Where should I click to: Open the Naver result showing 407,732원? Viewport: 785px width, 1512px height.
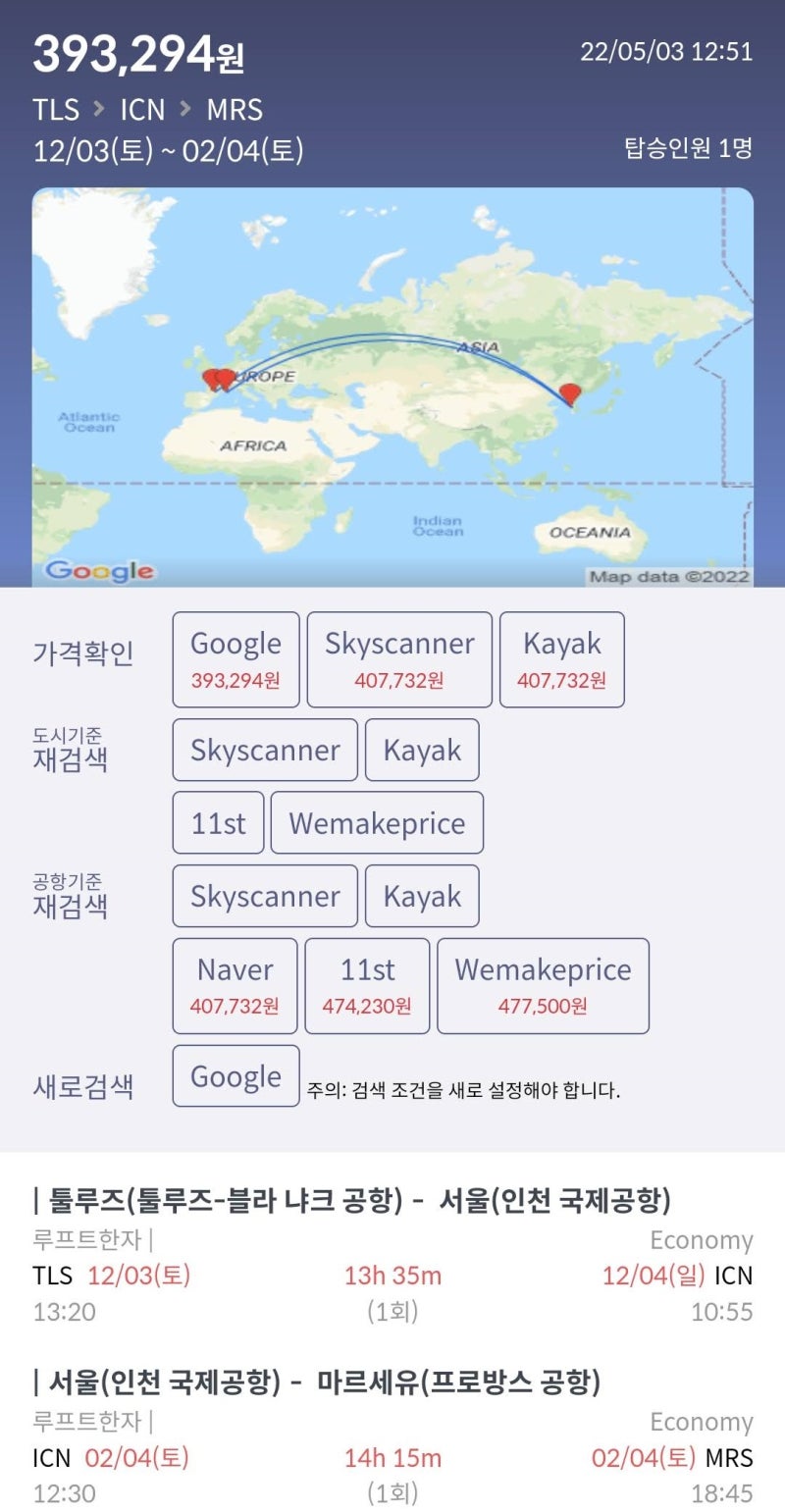point(234,985)
